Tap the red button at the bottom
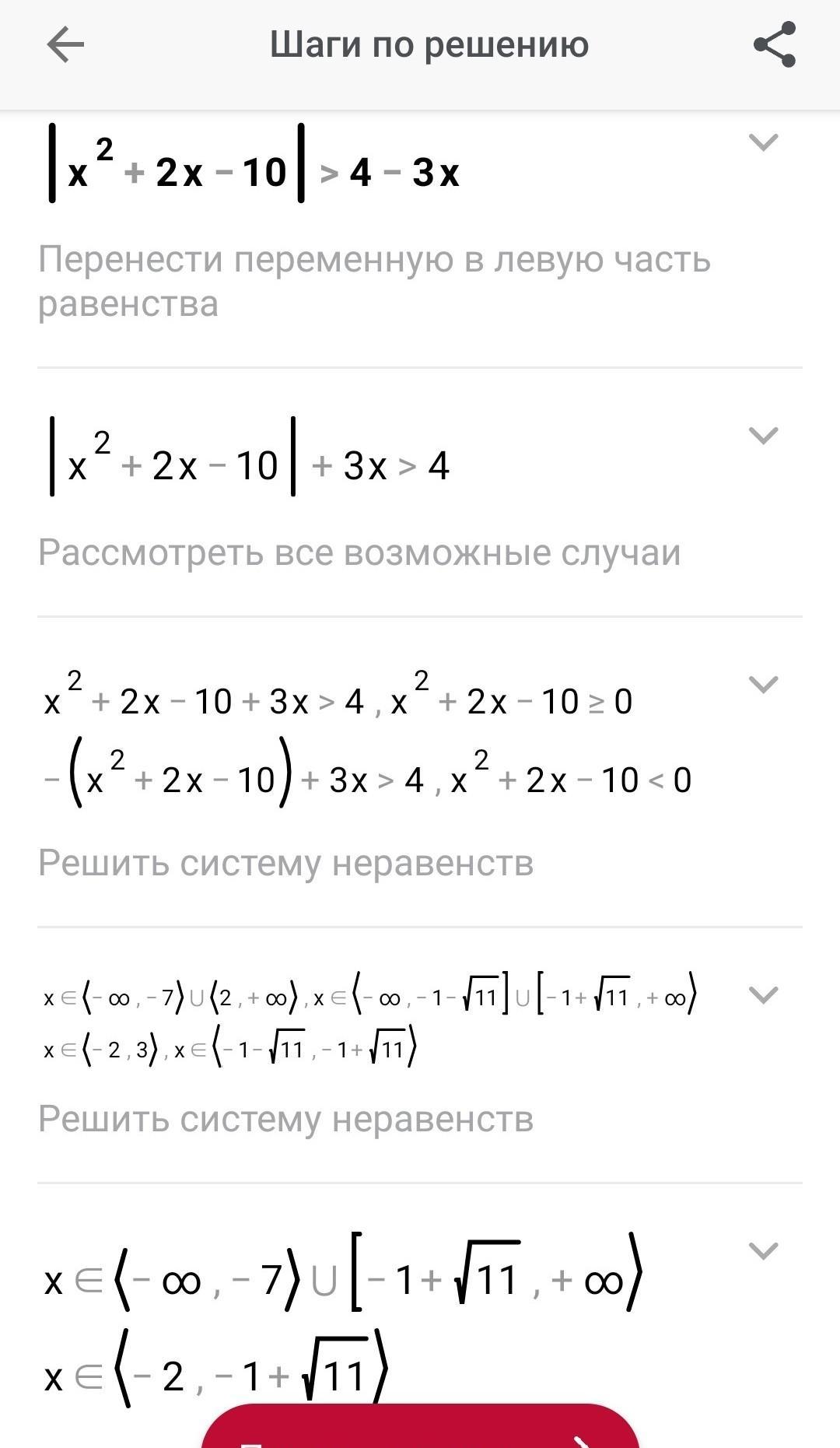840x1448 pixels. point(420,1429)
